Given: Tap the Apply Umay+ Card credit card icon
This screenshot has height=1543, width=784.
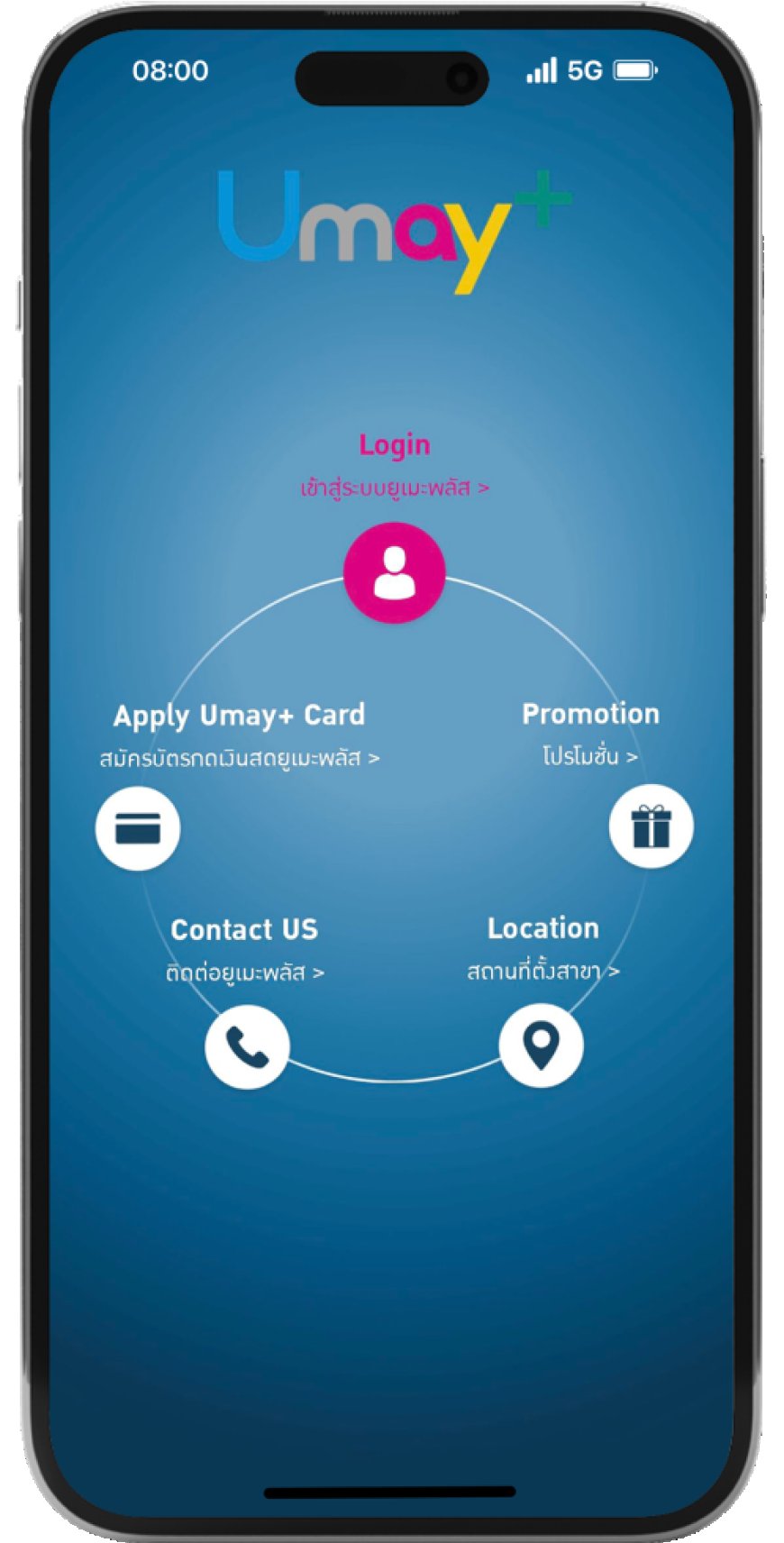Looking at the screenshot, I should 138,828.
